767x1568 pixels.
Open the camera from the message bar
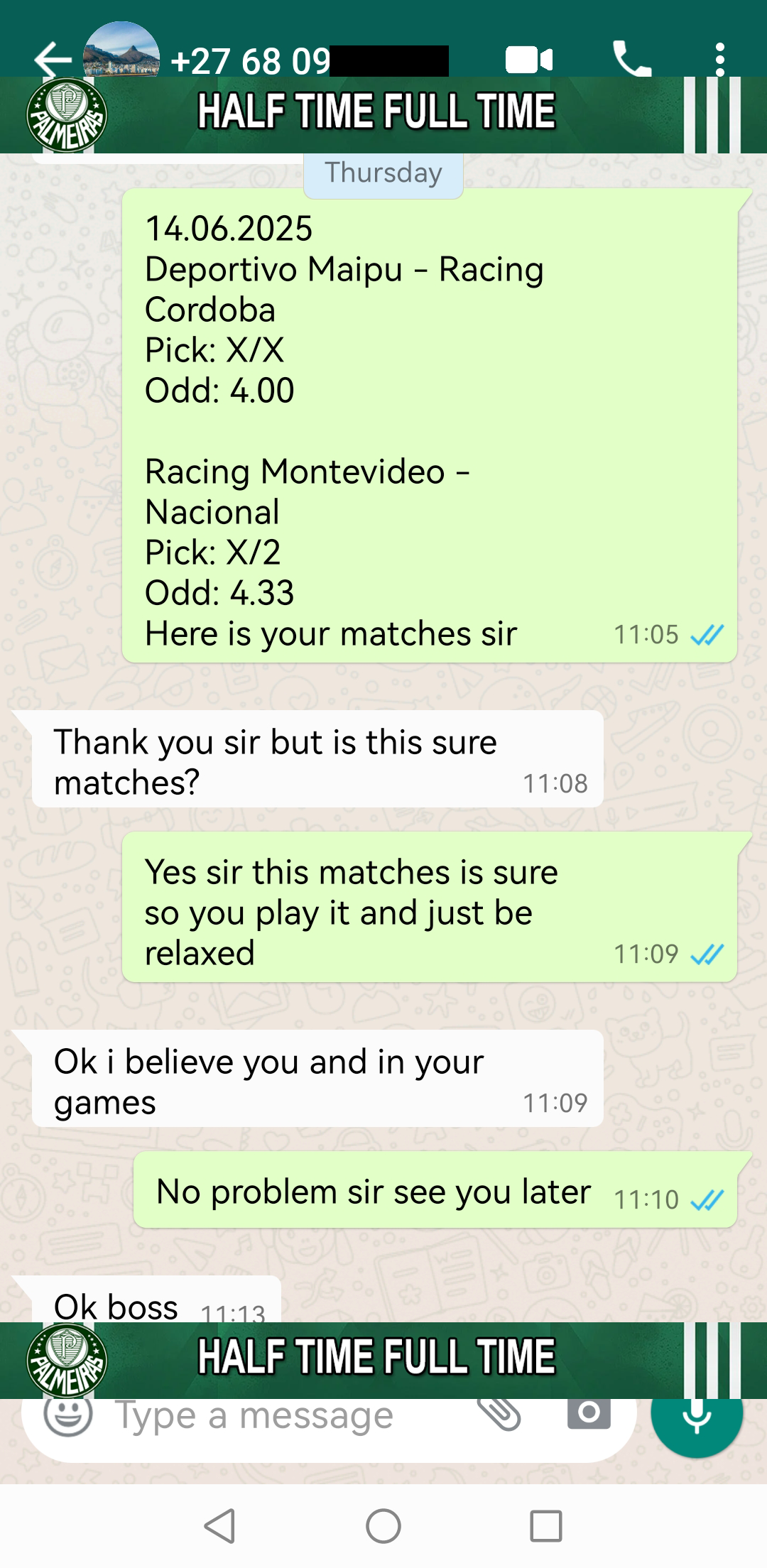(x=589, y=1413)
